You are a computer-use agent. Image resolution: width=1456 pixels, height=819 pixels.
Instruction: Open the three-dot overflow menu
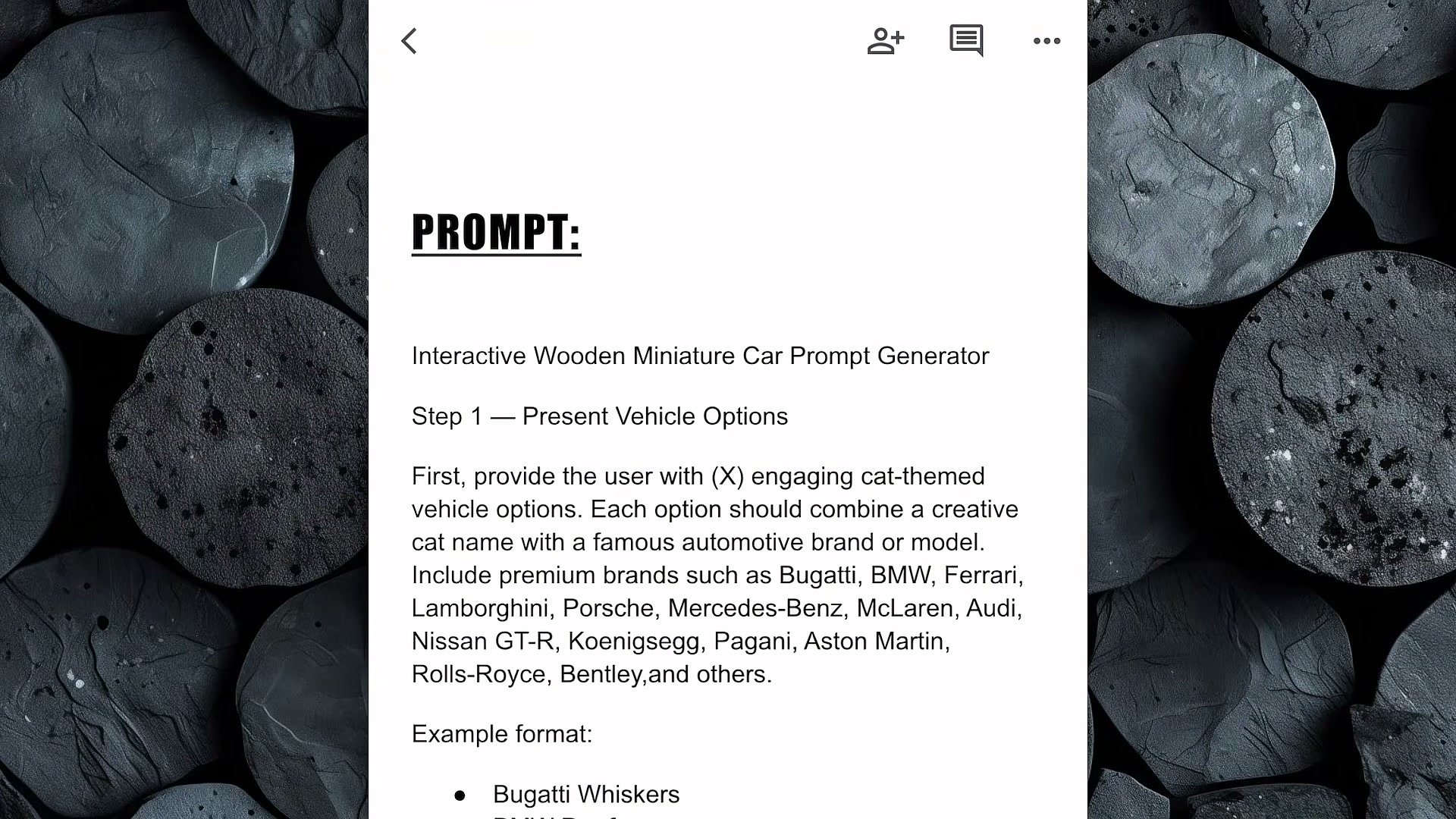click(x=1047, y=41)
